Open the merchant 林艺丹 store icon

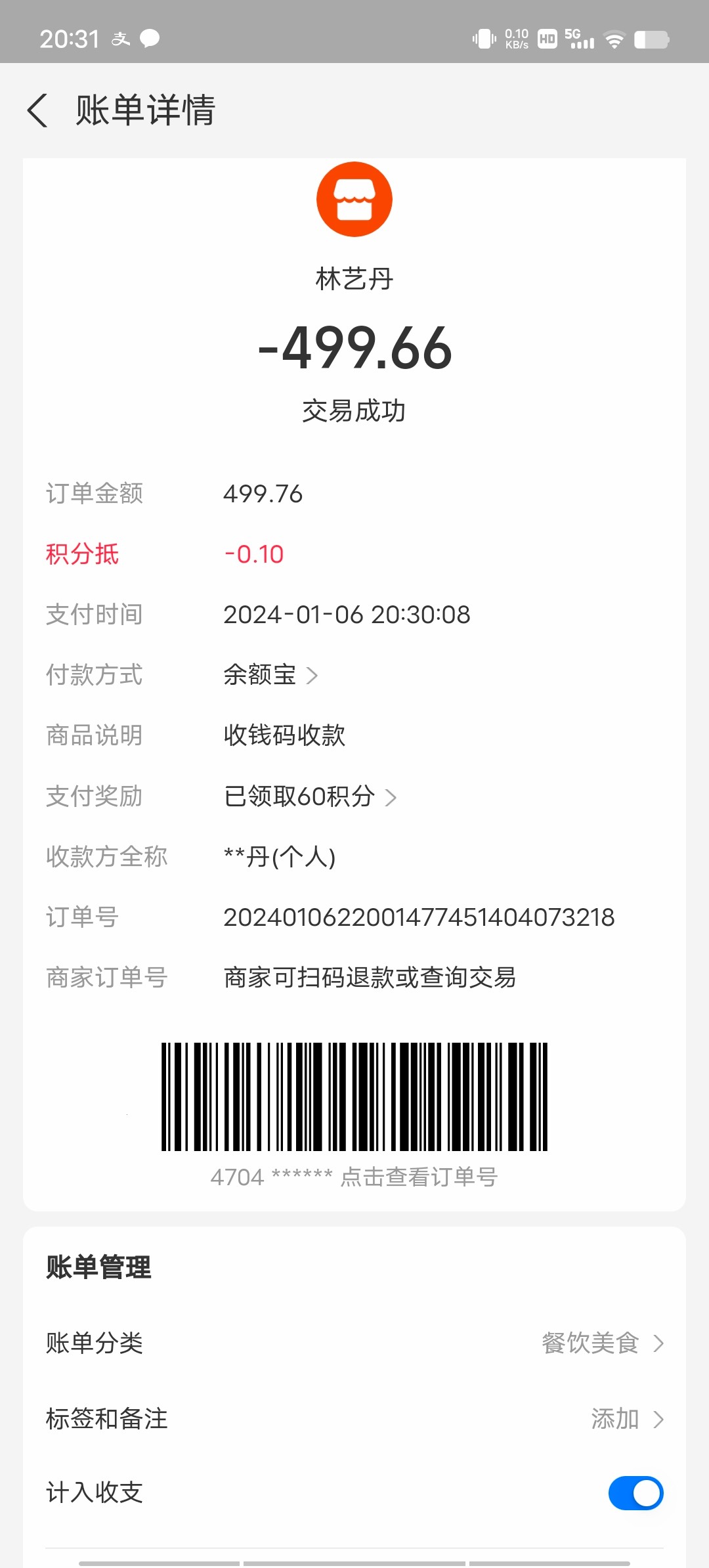pos(354,200)
